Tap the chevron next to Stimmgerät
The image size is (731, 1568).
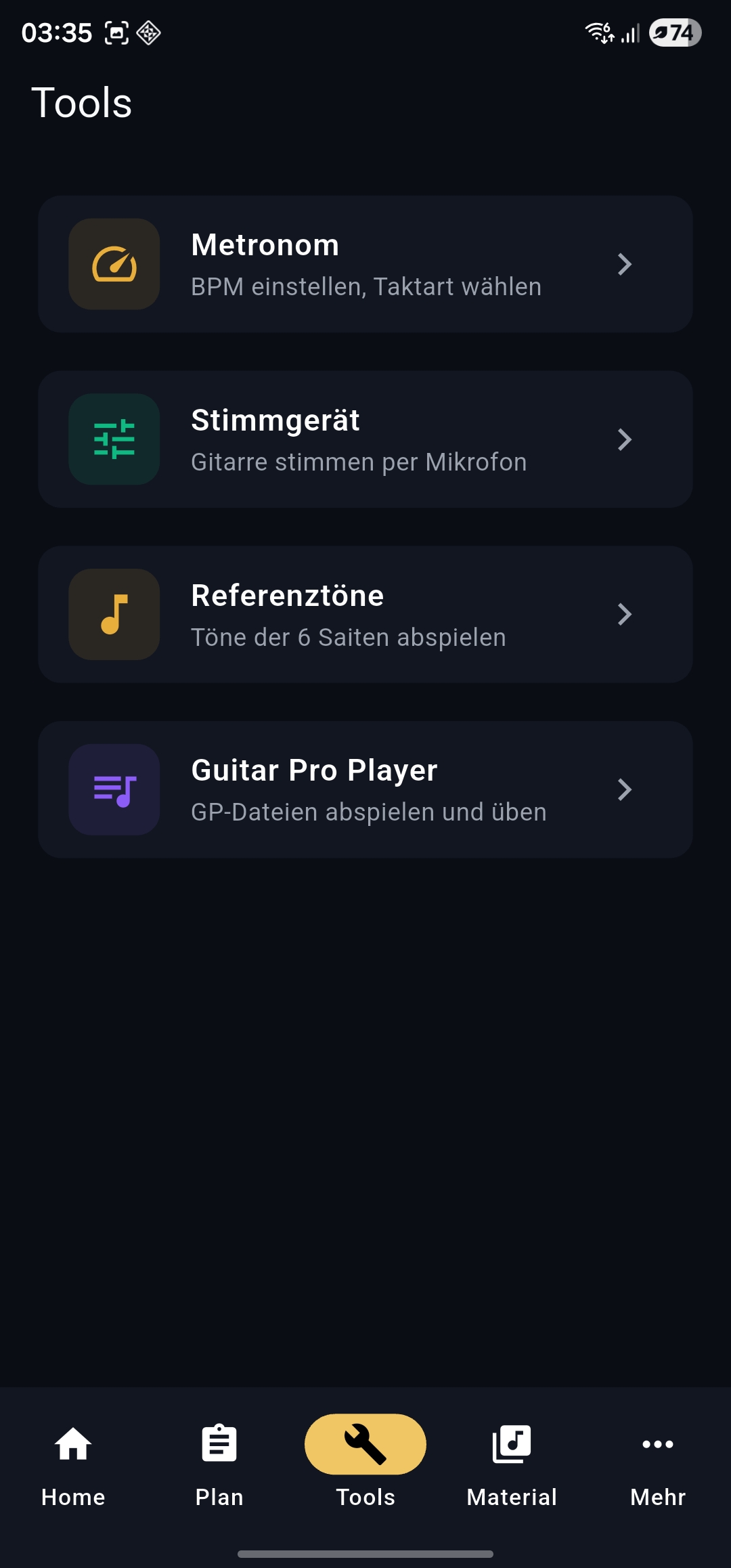pyautogui.click(x=625, y=439)
